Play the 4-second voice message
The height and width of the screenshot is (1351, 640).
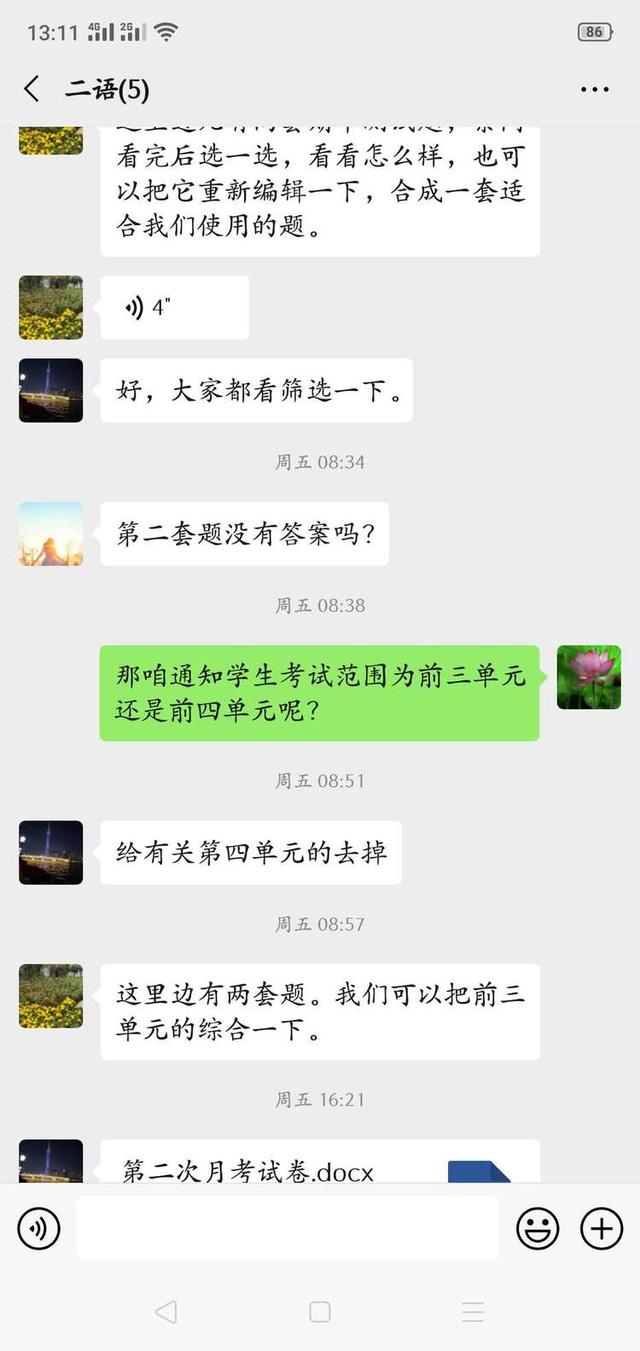174,307
